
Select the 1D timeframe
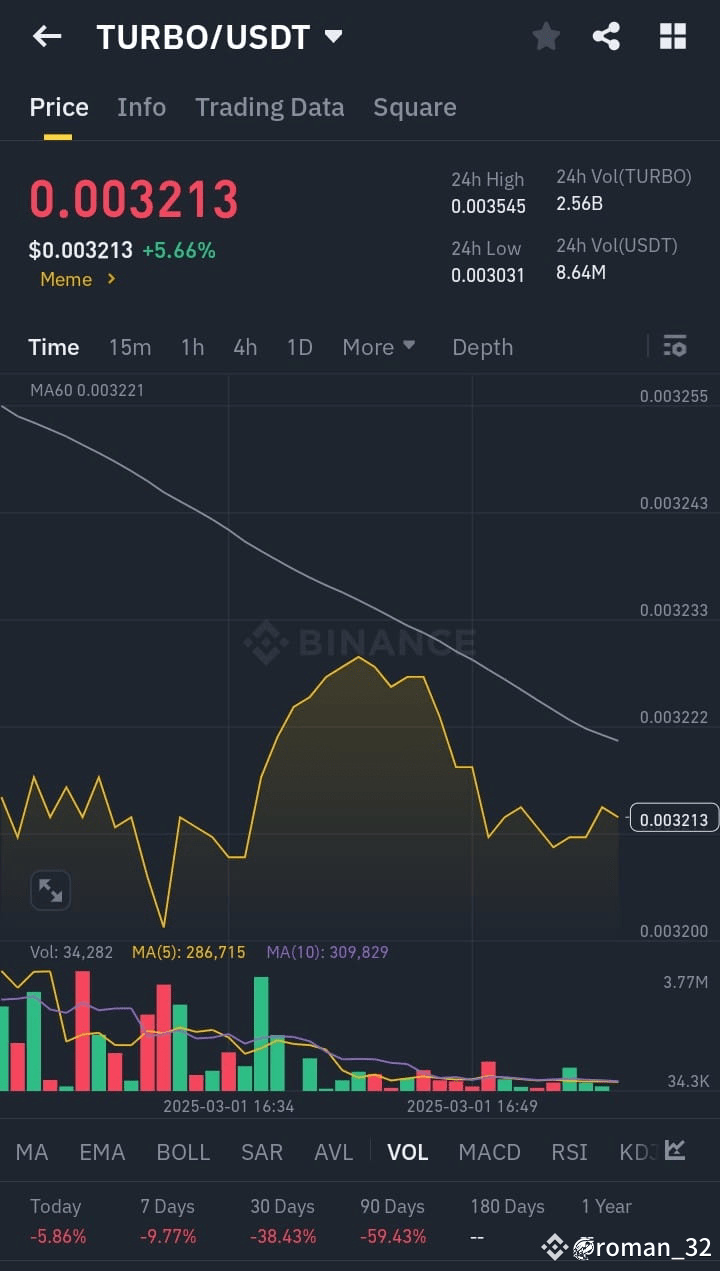pos(299,347)
